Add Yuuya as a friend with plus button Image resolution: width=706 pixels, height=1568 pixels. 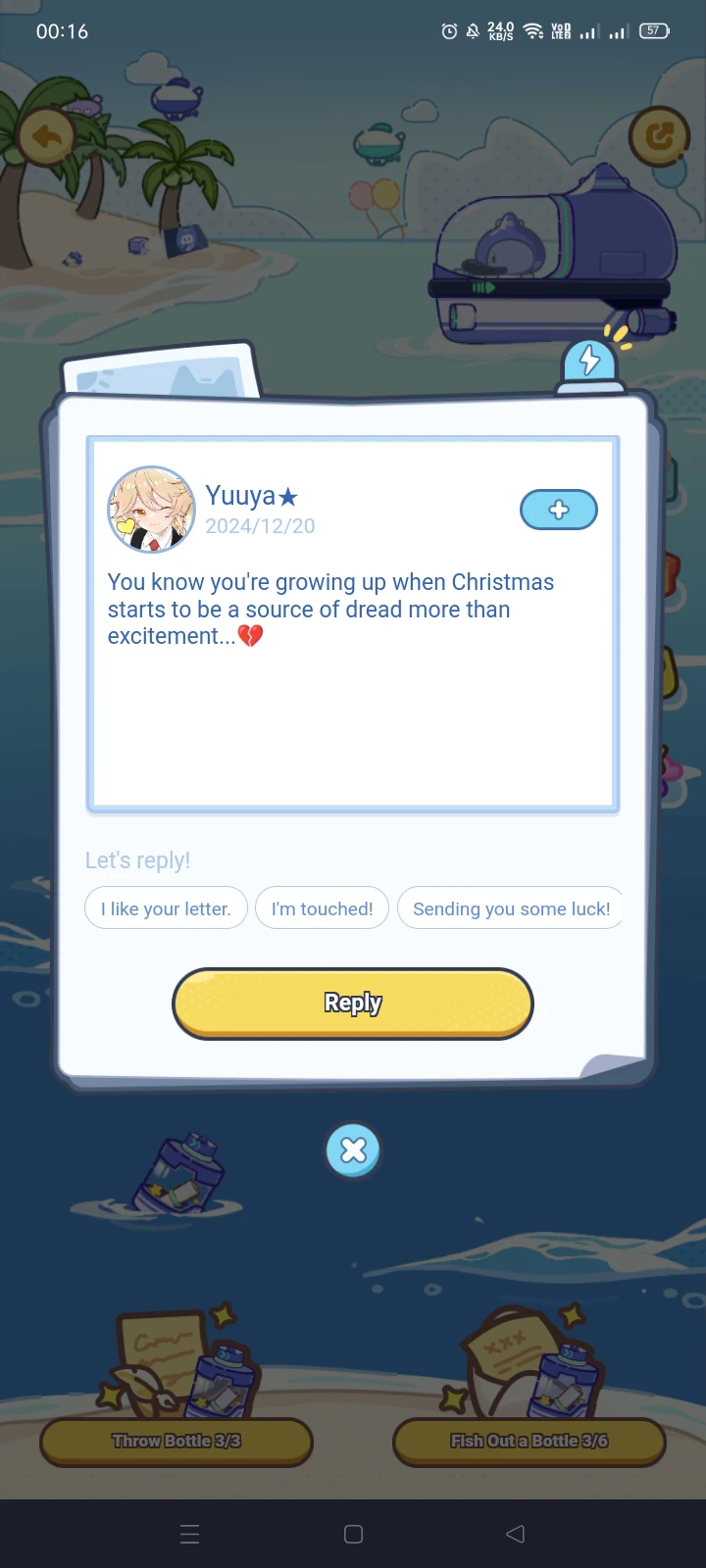pos(558,510)
